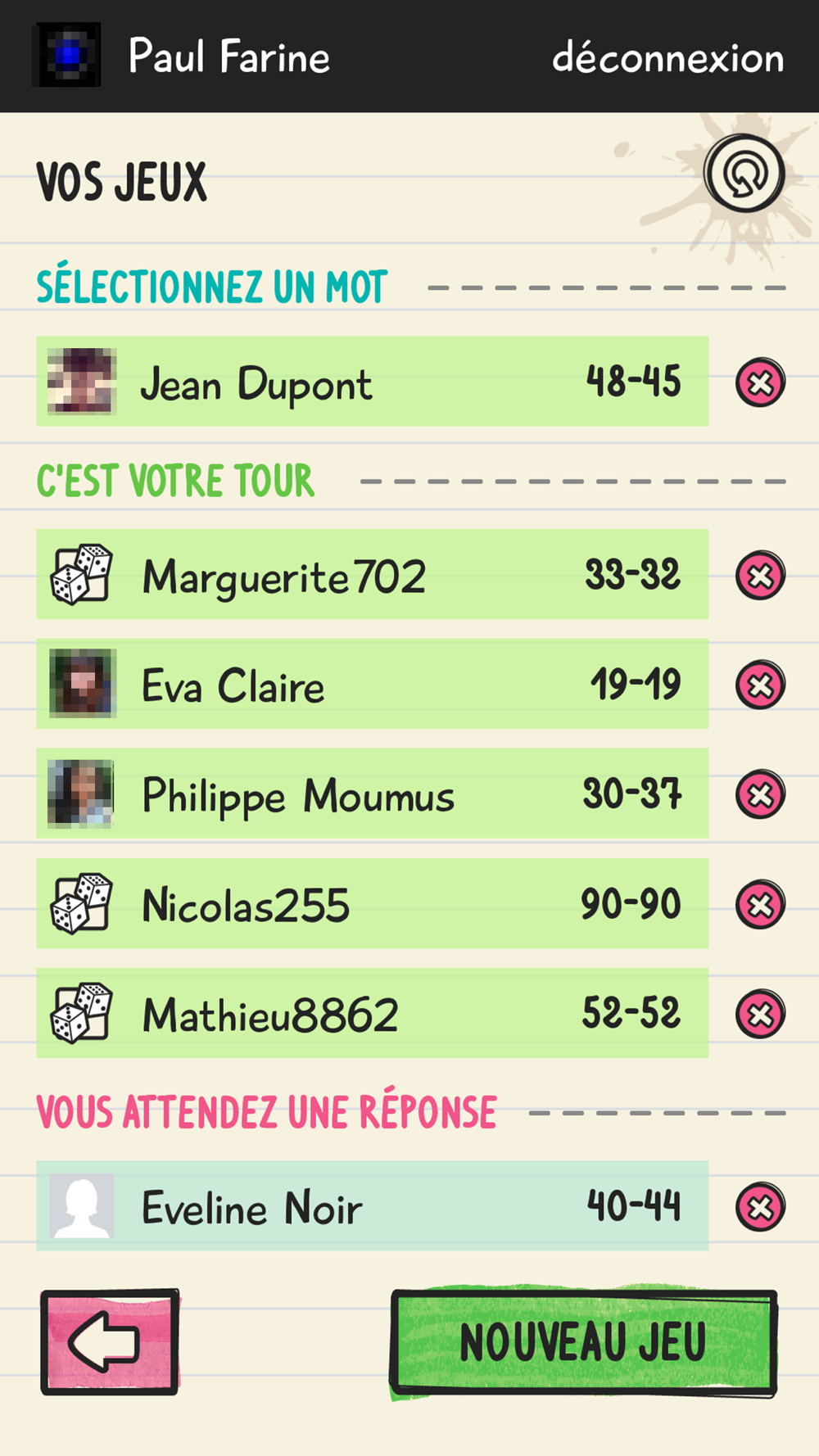Viewport: 819px width, 1456px height.
Task: Open the Philippe Moumus game
Action: 372,794
